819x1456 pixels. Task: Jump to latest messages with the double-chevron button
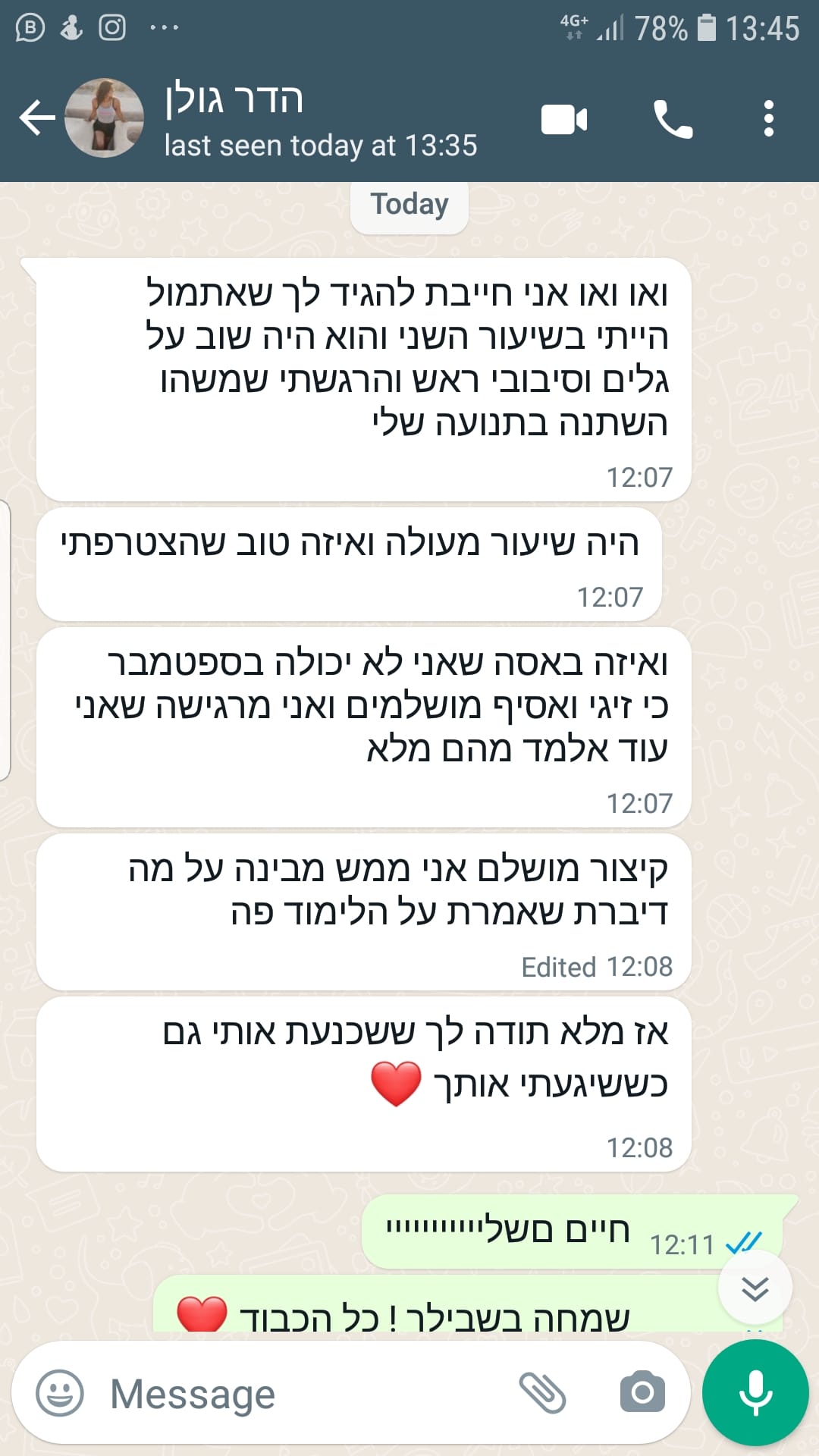(755, 1288)
